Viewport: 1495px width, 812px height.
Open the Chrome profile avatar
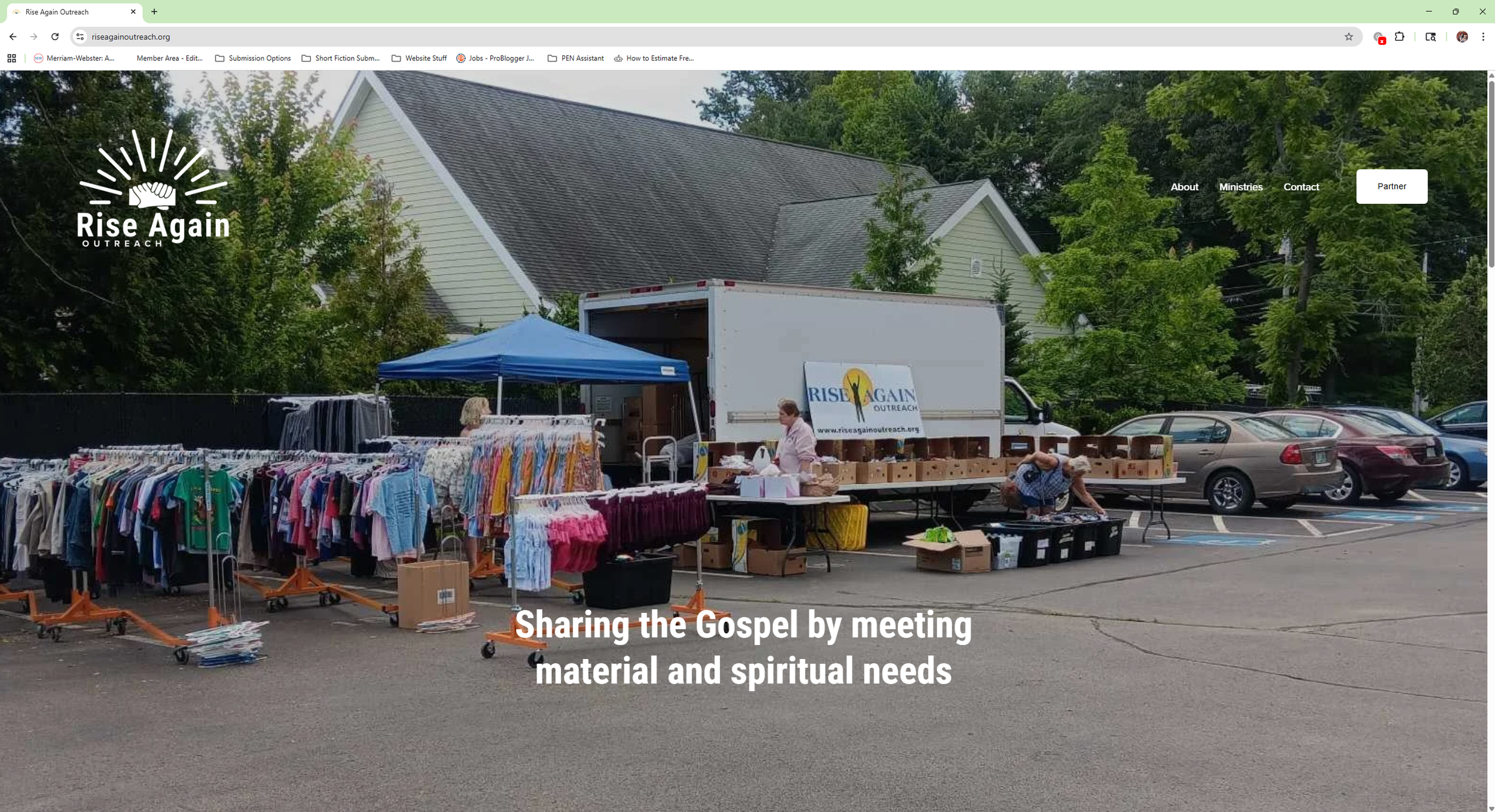pyautogui.click(x=1462, y=36)
